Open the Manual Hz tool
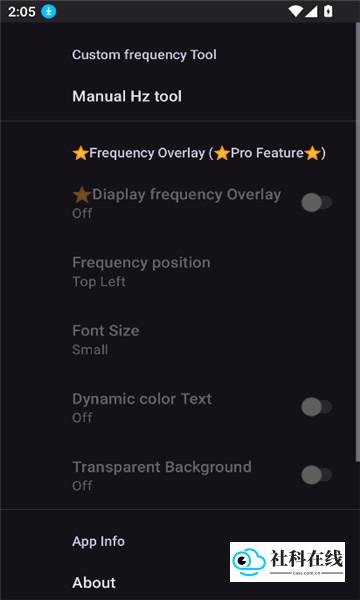 (178, 96)
